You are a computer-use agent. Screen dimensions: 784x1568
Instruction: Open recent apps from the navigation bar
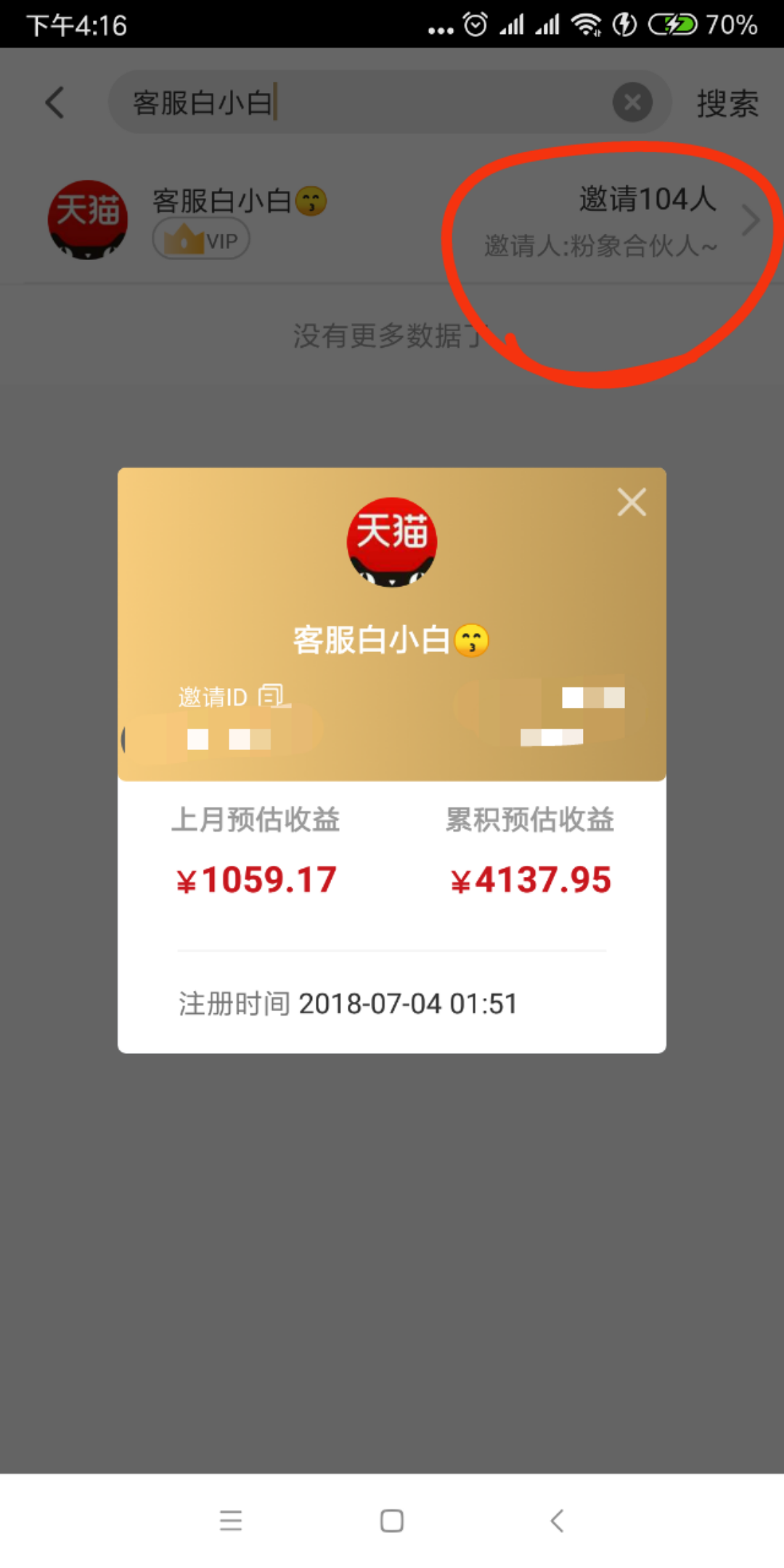[x=231, y=1520]
